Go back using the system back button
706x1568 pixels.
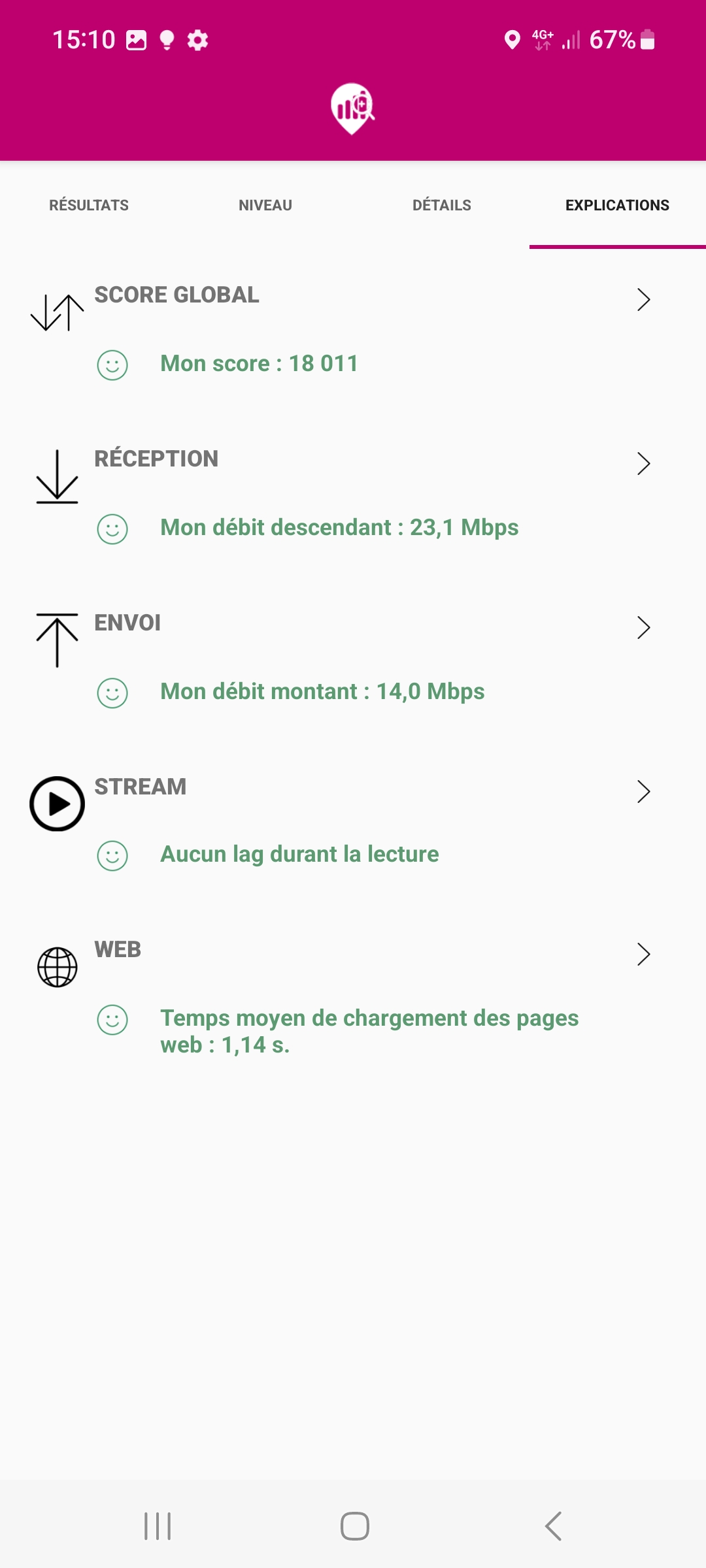pos(553,1526)
